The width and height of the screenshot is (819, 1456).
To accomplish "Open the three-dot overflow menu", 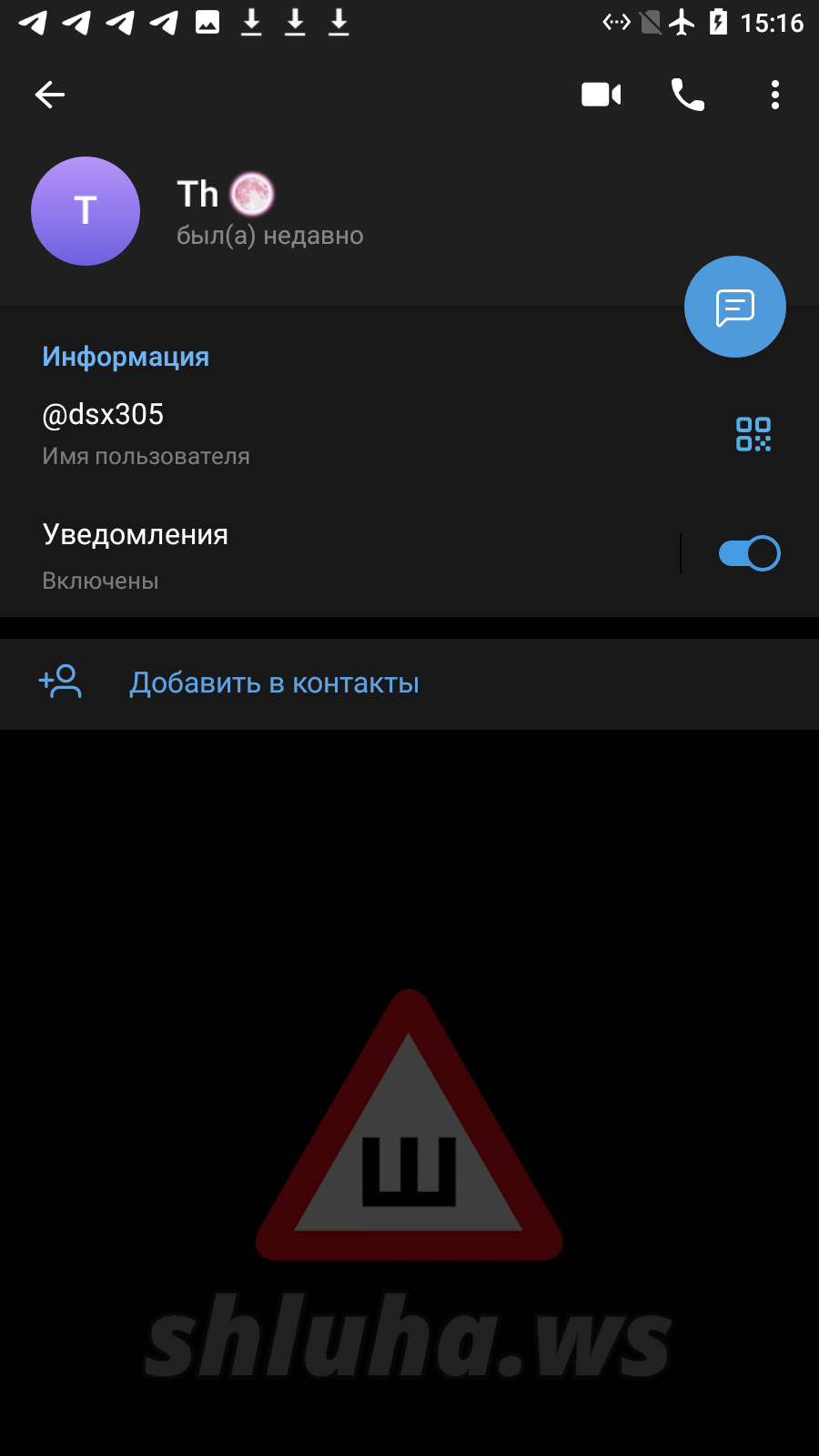I will (x=774, y=95).
